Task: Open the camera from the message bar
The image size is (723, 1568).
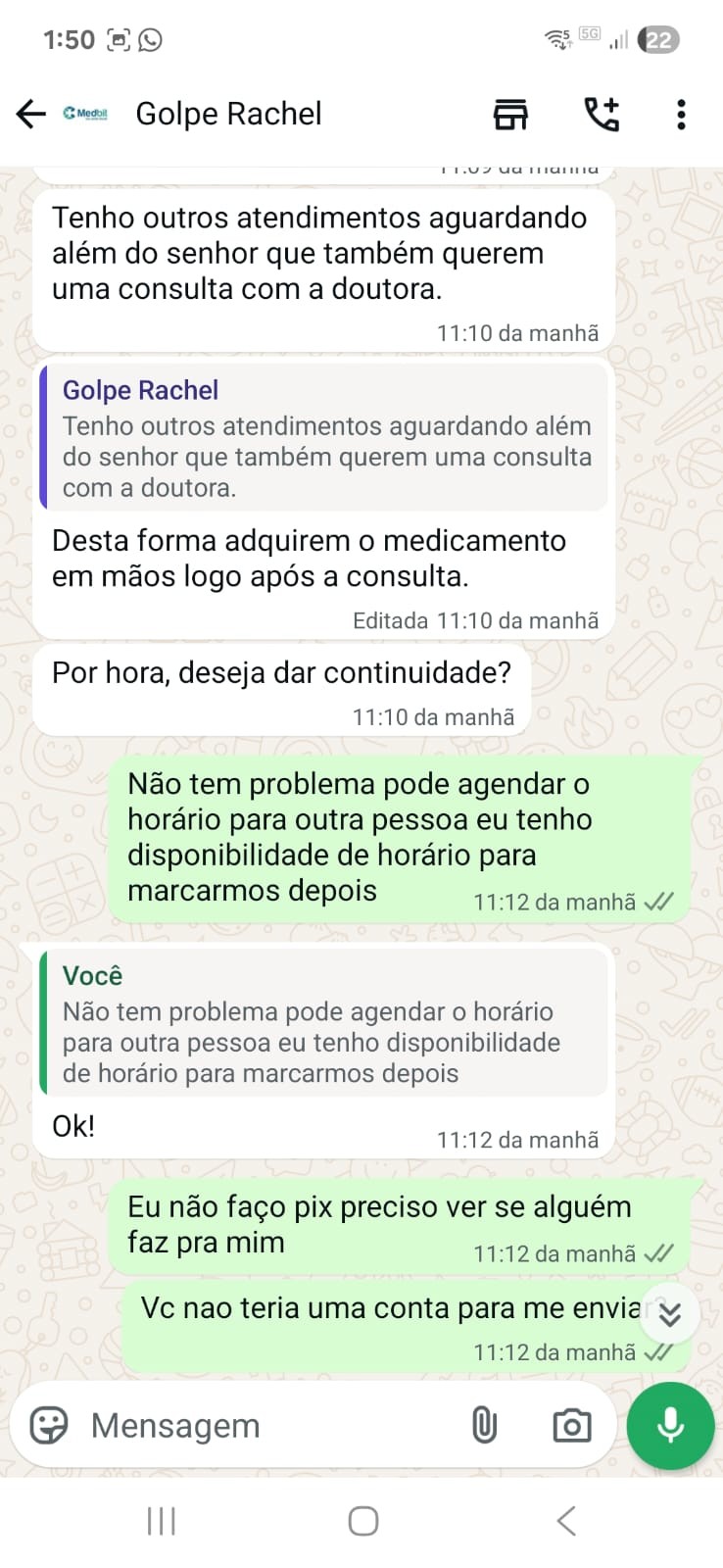Action: (x=571, y=1426)
